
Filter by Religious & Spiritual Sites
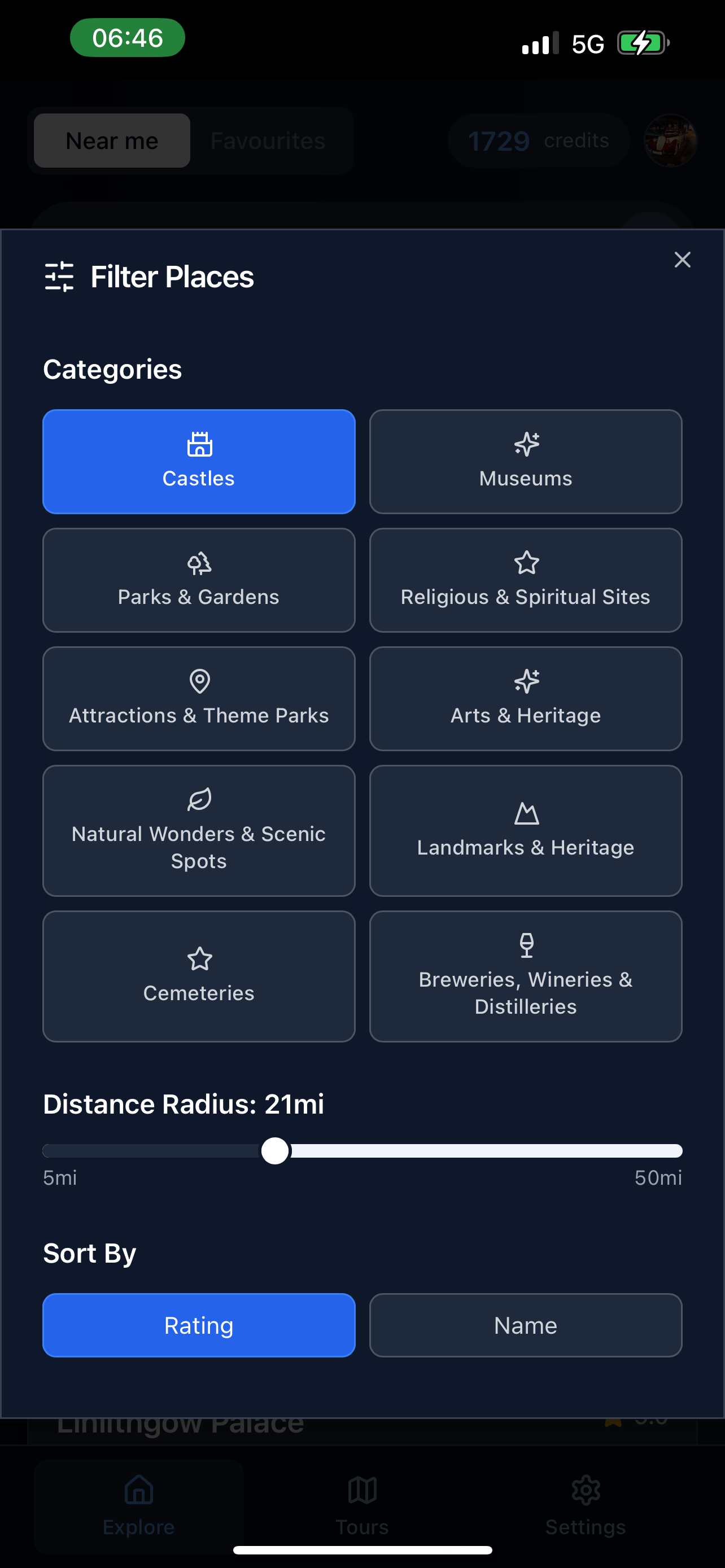[525, 580]
